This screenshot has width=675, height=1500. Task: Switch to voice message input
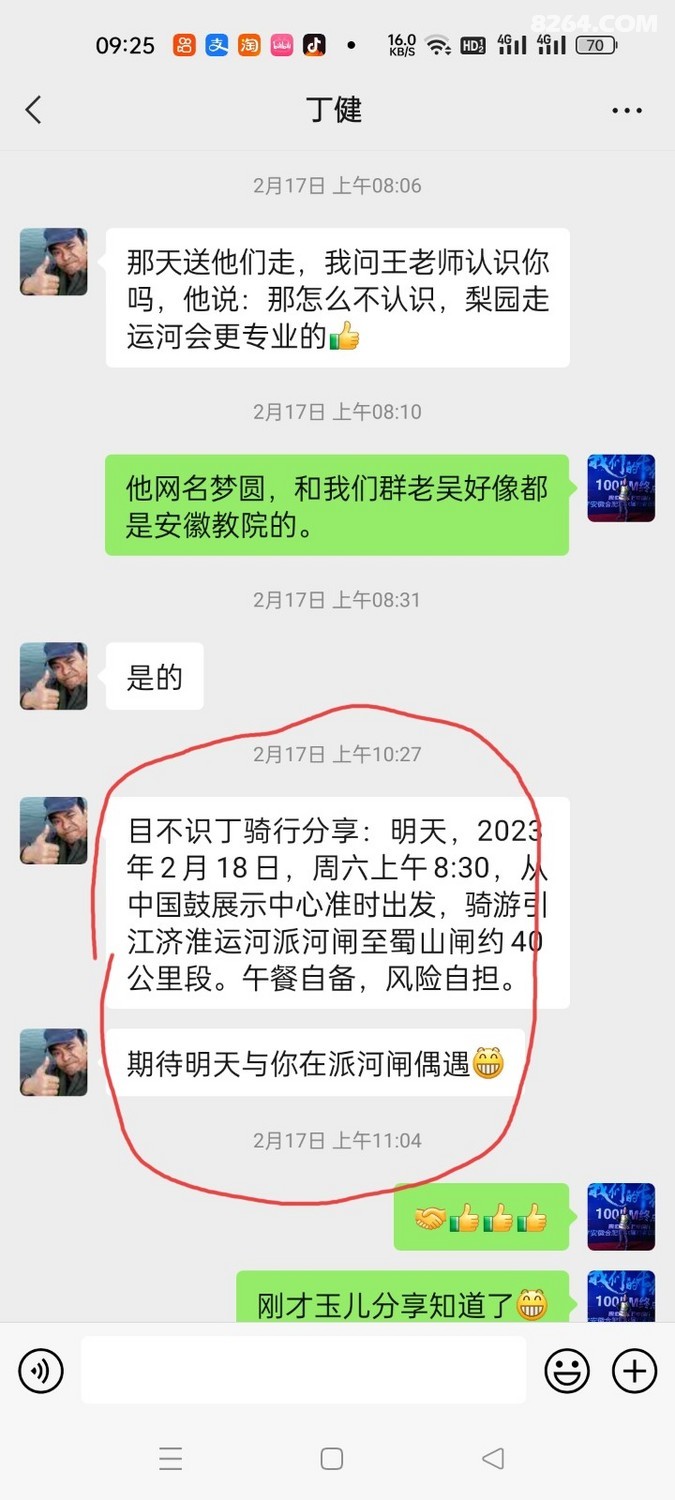[41, 1371]
